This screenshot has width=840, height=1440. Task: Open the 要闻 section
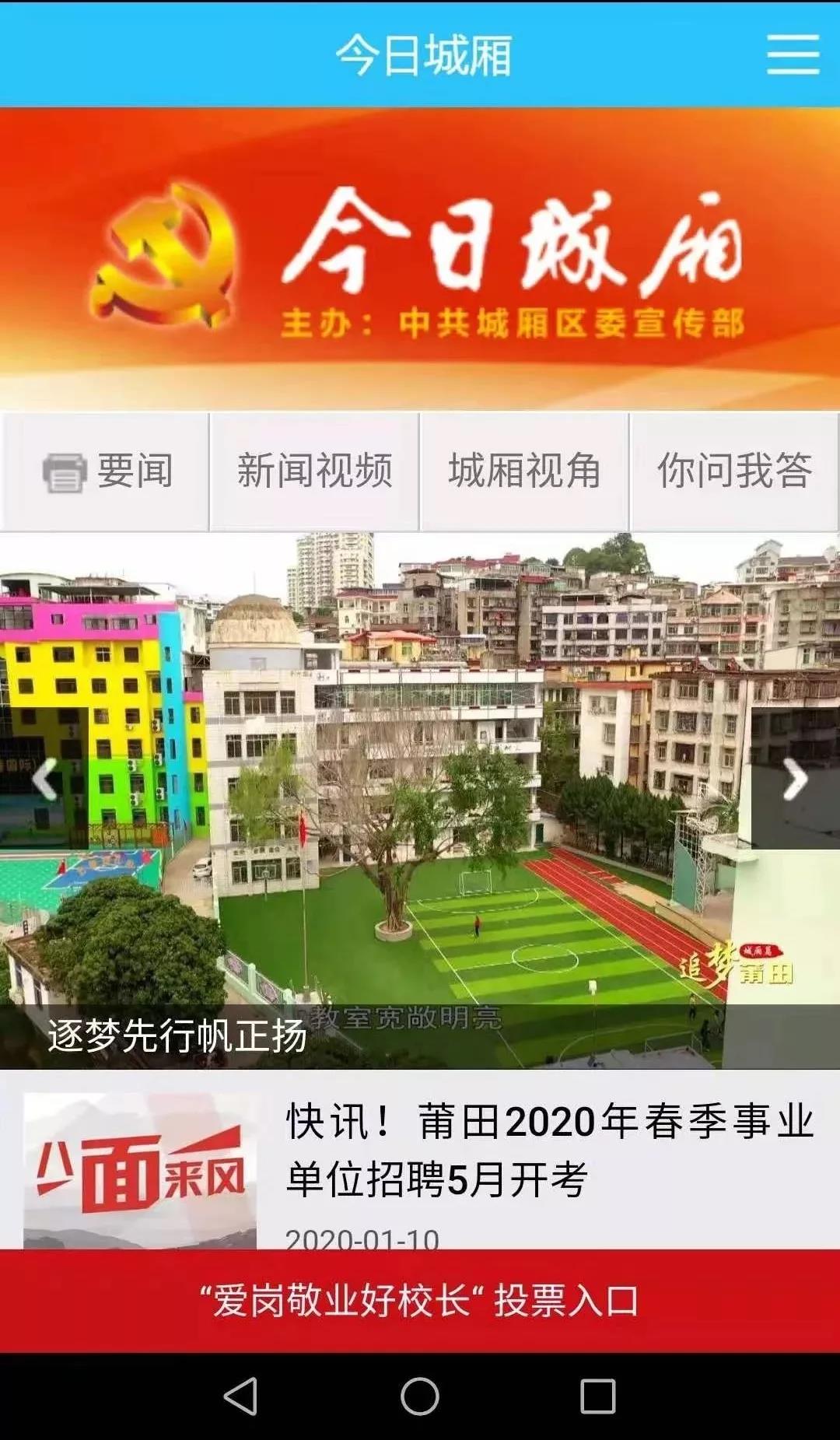pyautogui.click(x=106, y=471)
